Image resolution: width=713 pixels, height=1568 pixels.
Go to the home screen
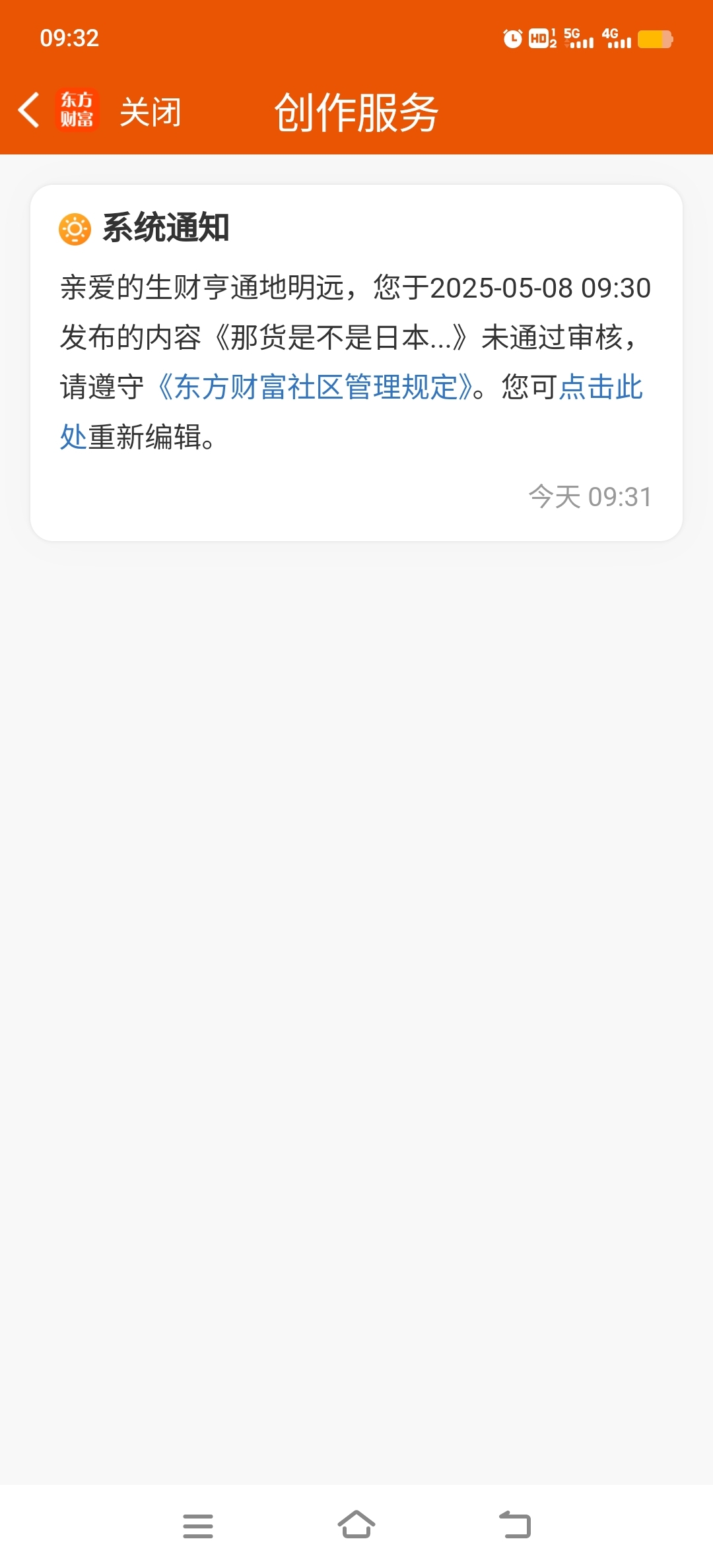point(356,1524)
